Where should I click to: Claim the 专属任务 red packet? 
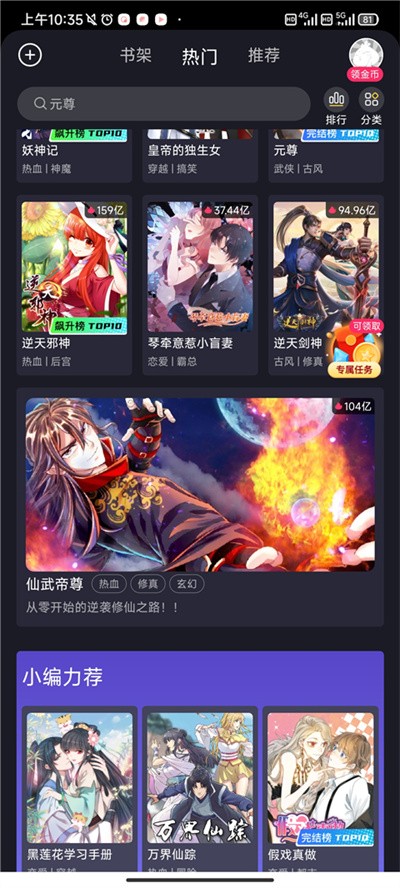[355, 348]
